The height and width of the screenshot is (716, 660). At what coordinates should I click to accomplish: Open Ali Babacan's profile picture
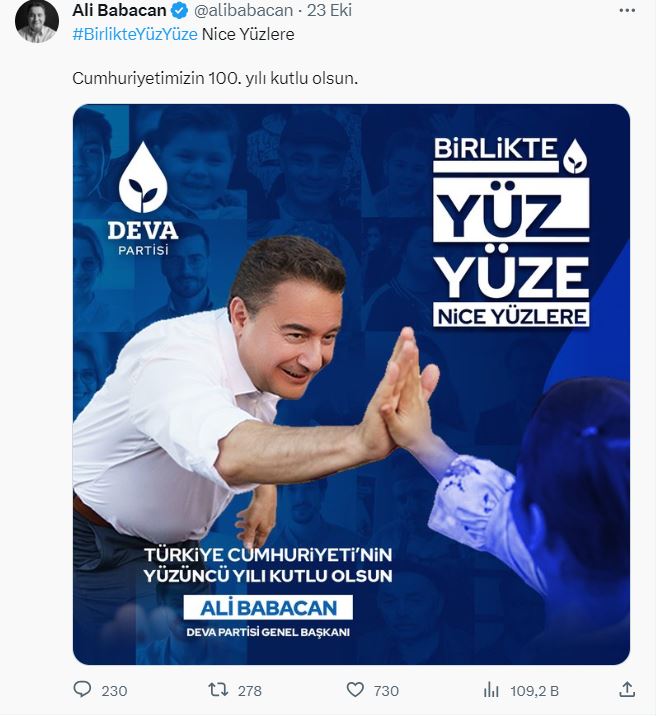tap(37, 21)
